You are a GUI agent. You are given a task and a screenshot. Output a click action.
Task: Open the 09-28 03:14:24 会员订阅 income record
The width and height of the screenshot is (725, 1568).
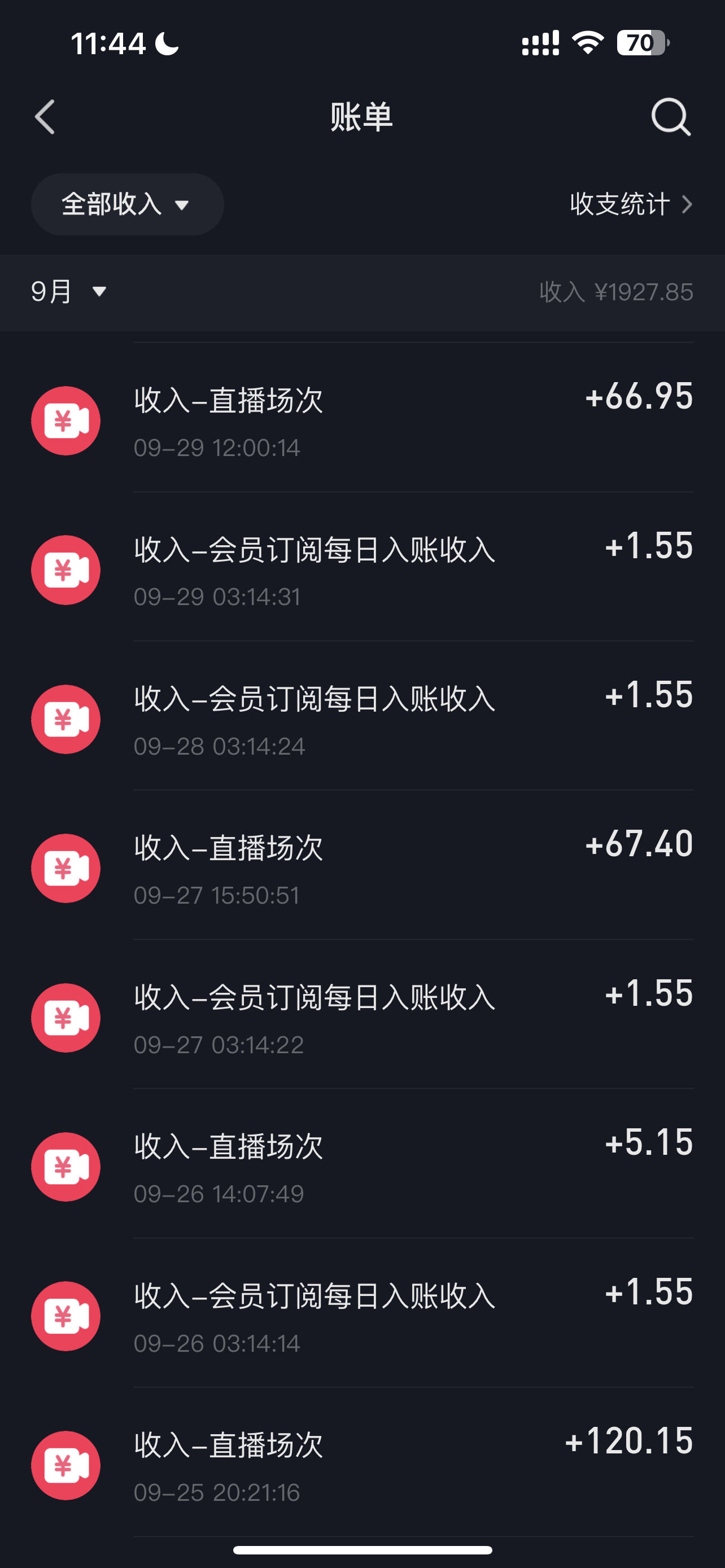pyautogui.click(x=362, y=719)
